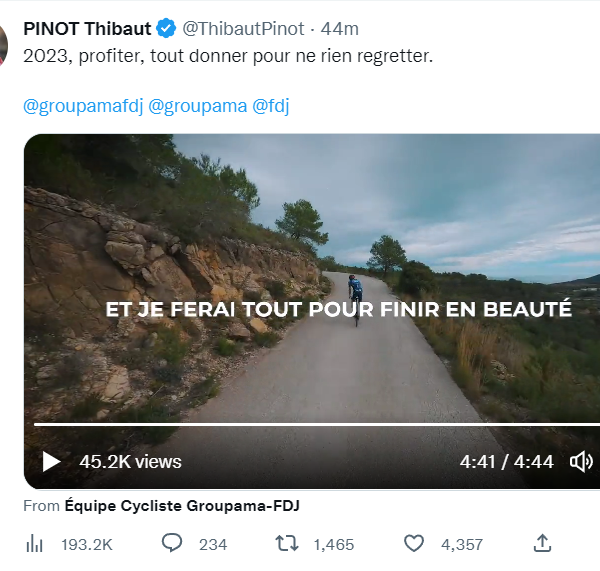Reply to Thibaut Pinot's tweet
Screen dimensions: 600x571
click(x=173, y=543)
